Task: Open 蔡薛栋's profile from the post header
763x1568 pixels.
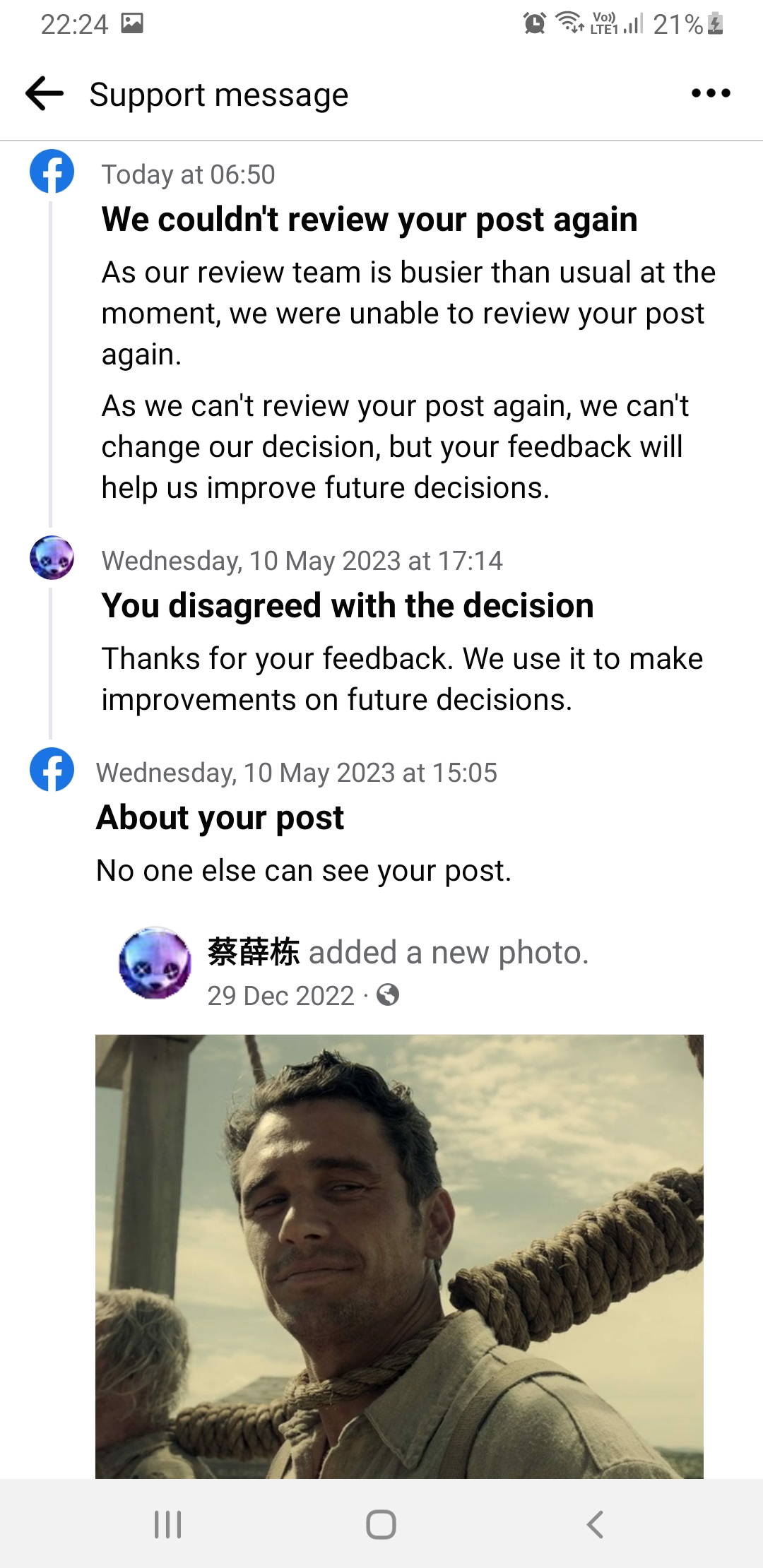Action: (x=253, y=952)
